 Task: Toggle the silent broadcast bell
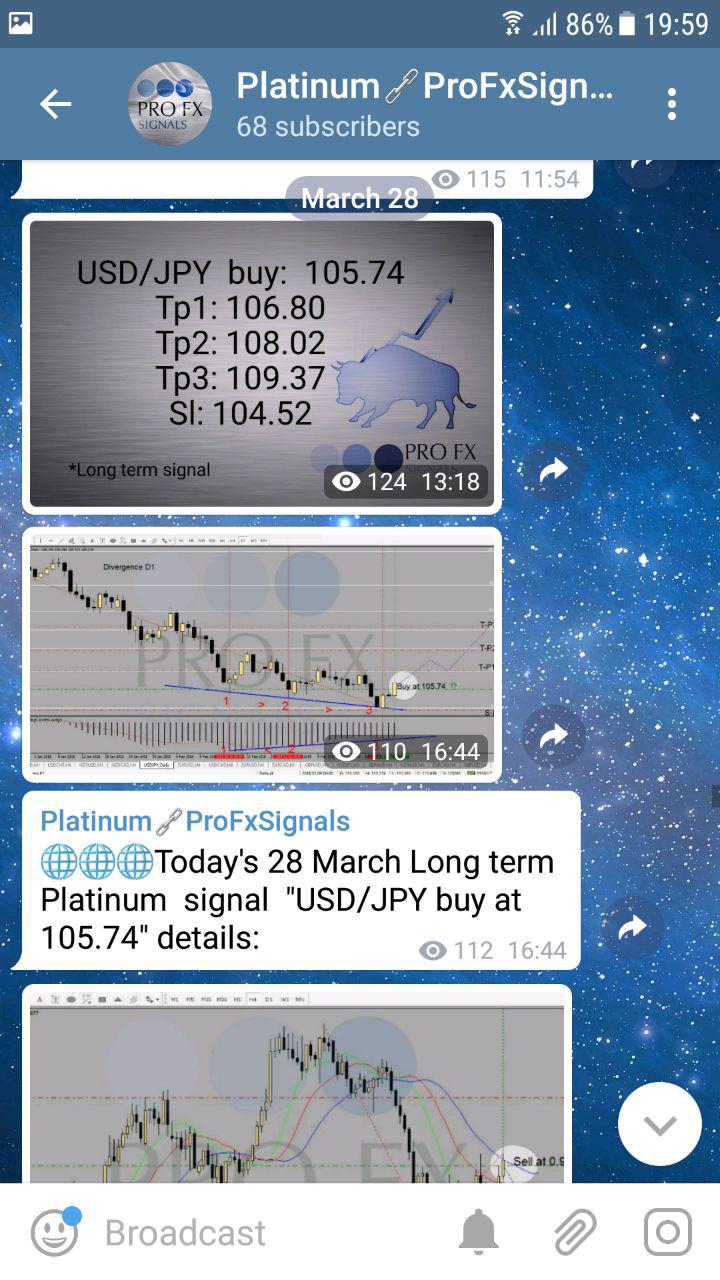pos(479,1232)
